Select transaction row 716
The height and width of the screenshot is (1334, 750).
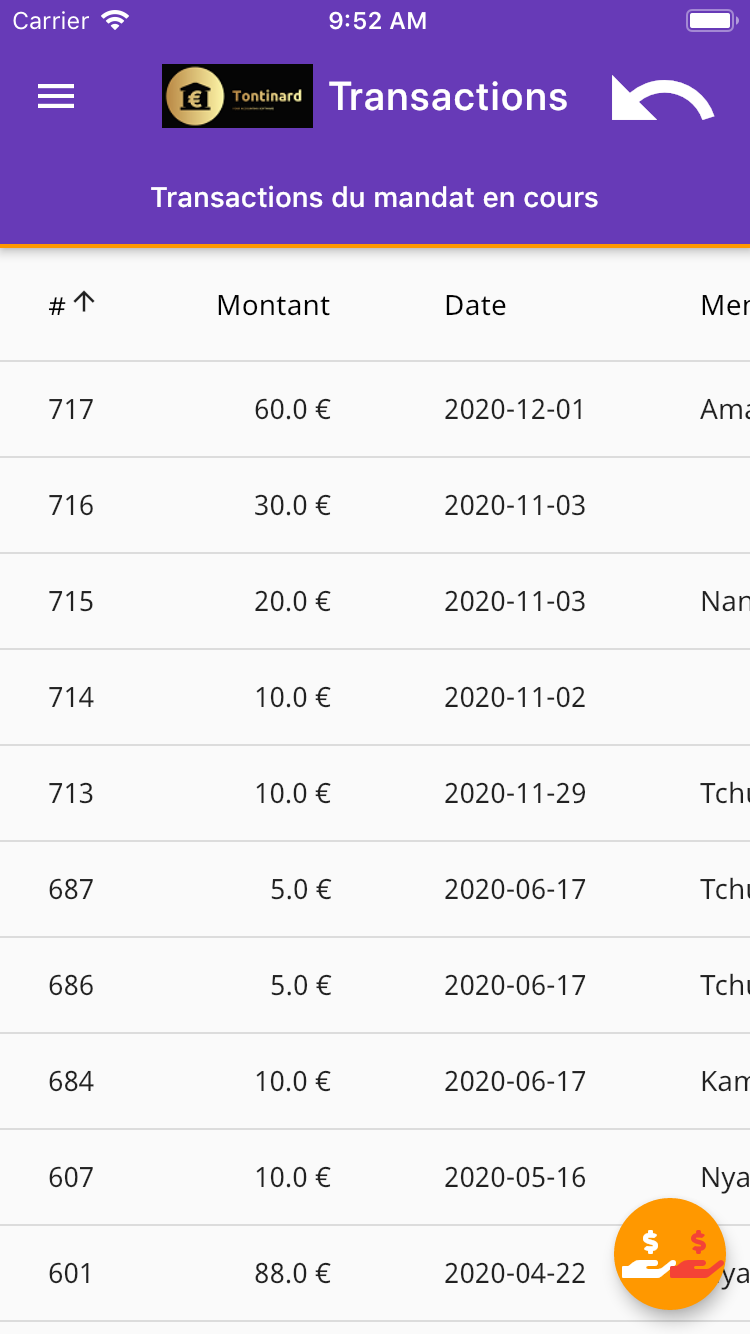click(x=375, y=505)
